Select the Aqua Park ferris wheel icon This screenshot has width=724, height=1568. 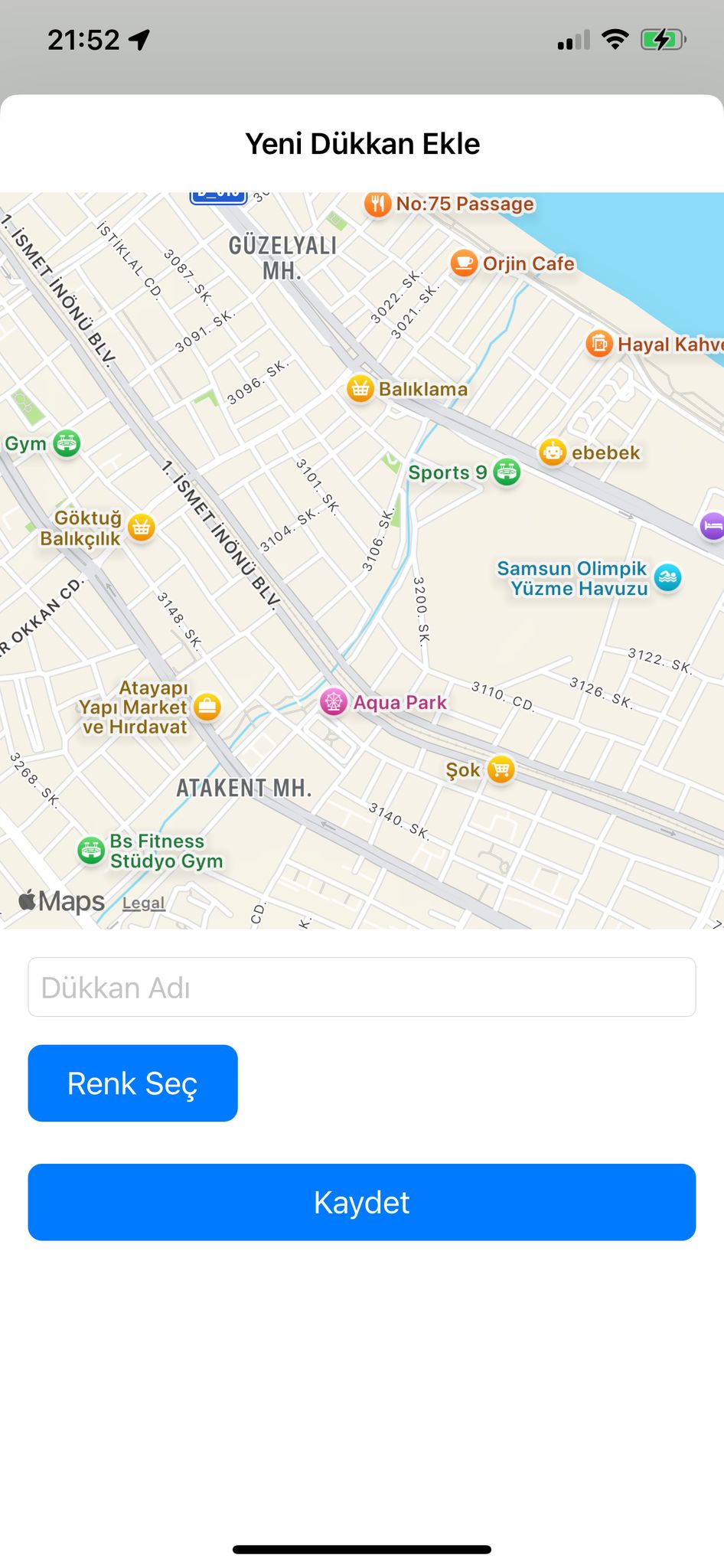[x=332, y=702]
